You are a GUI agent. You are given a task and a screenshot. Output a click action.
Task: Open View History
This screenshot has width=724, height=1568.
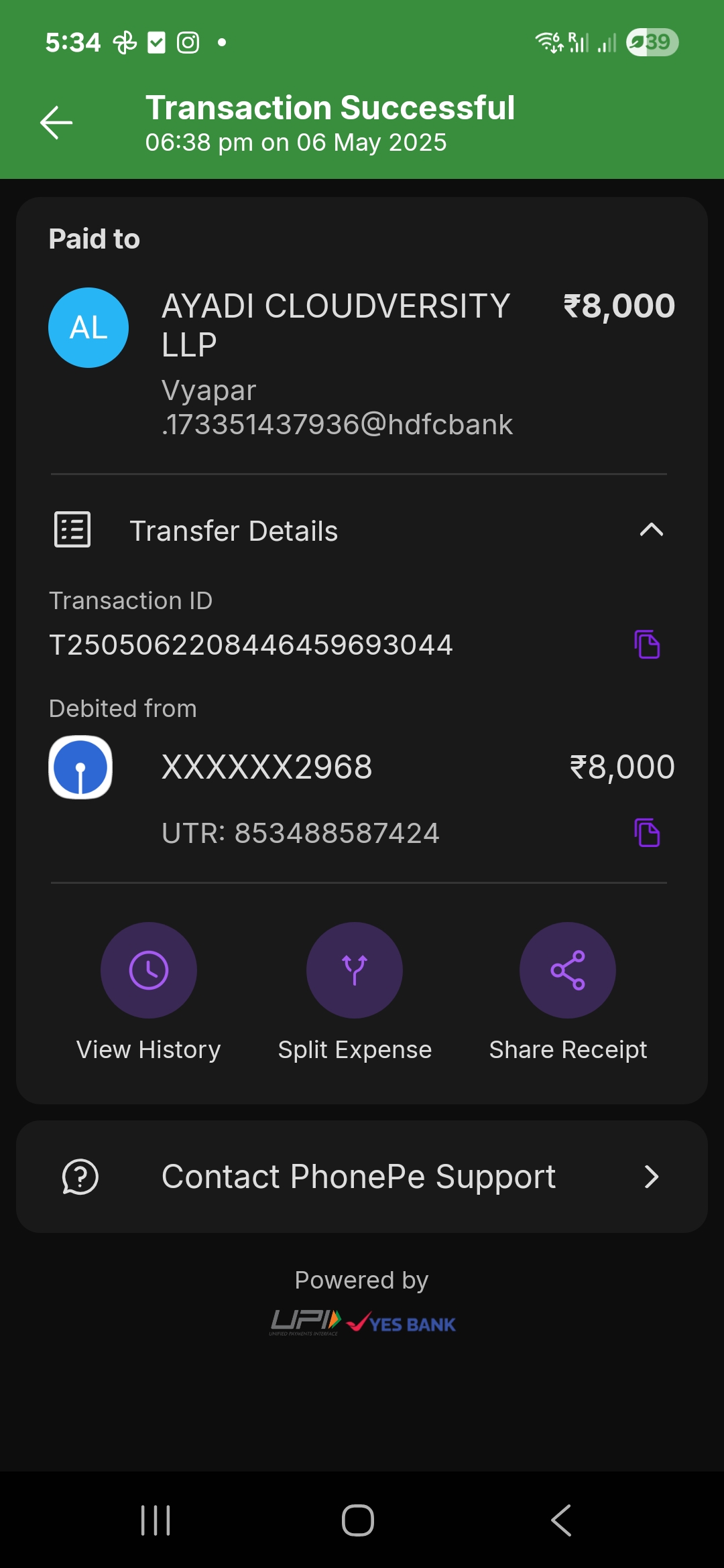148,970
